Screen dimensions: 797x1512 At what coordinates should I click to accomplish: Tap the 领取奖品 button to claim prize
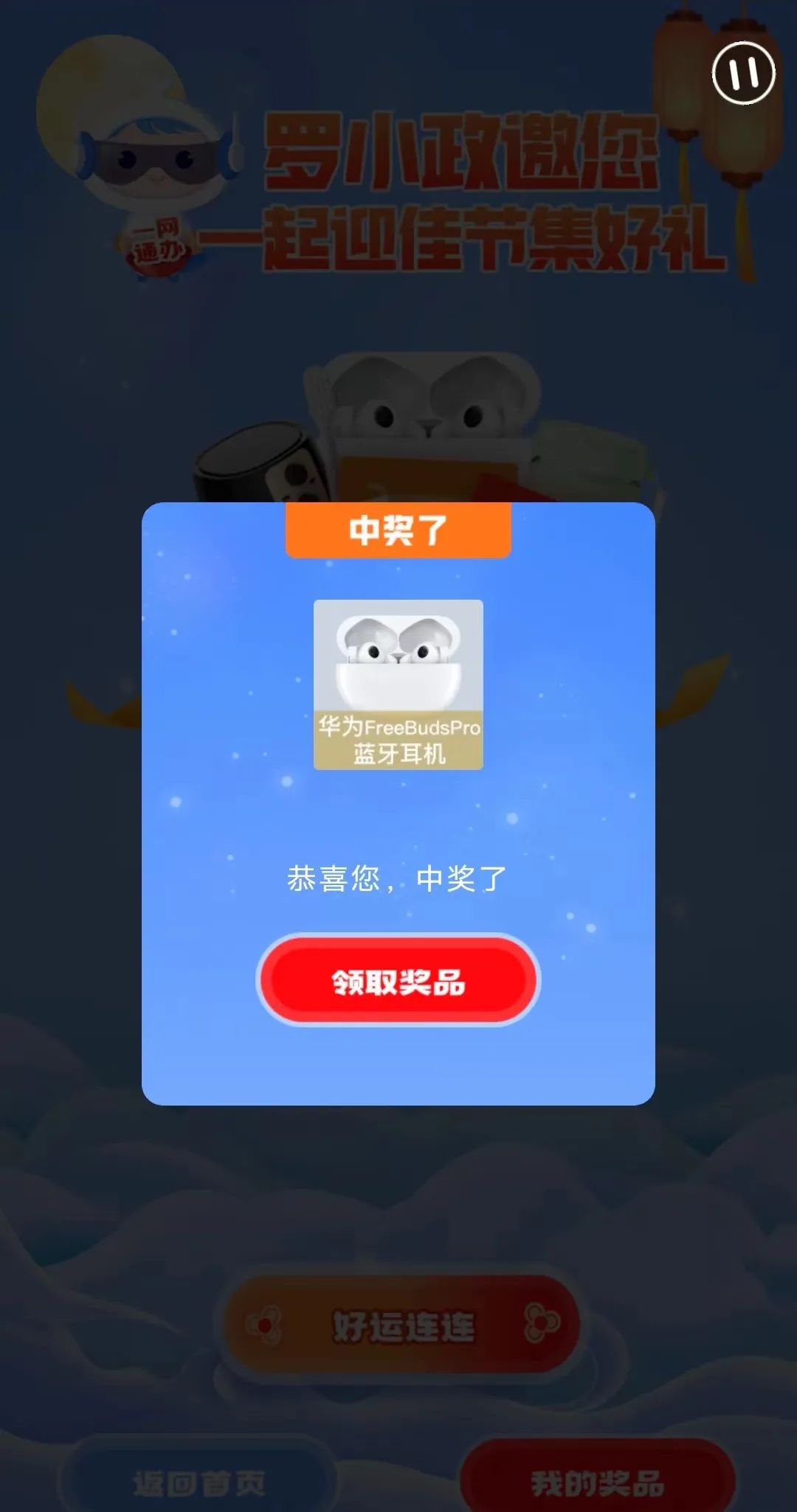[398, 981]
